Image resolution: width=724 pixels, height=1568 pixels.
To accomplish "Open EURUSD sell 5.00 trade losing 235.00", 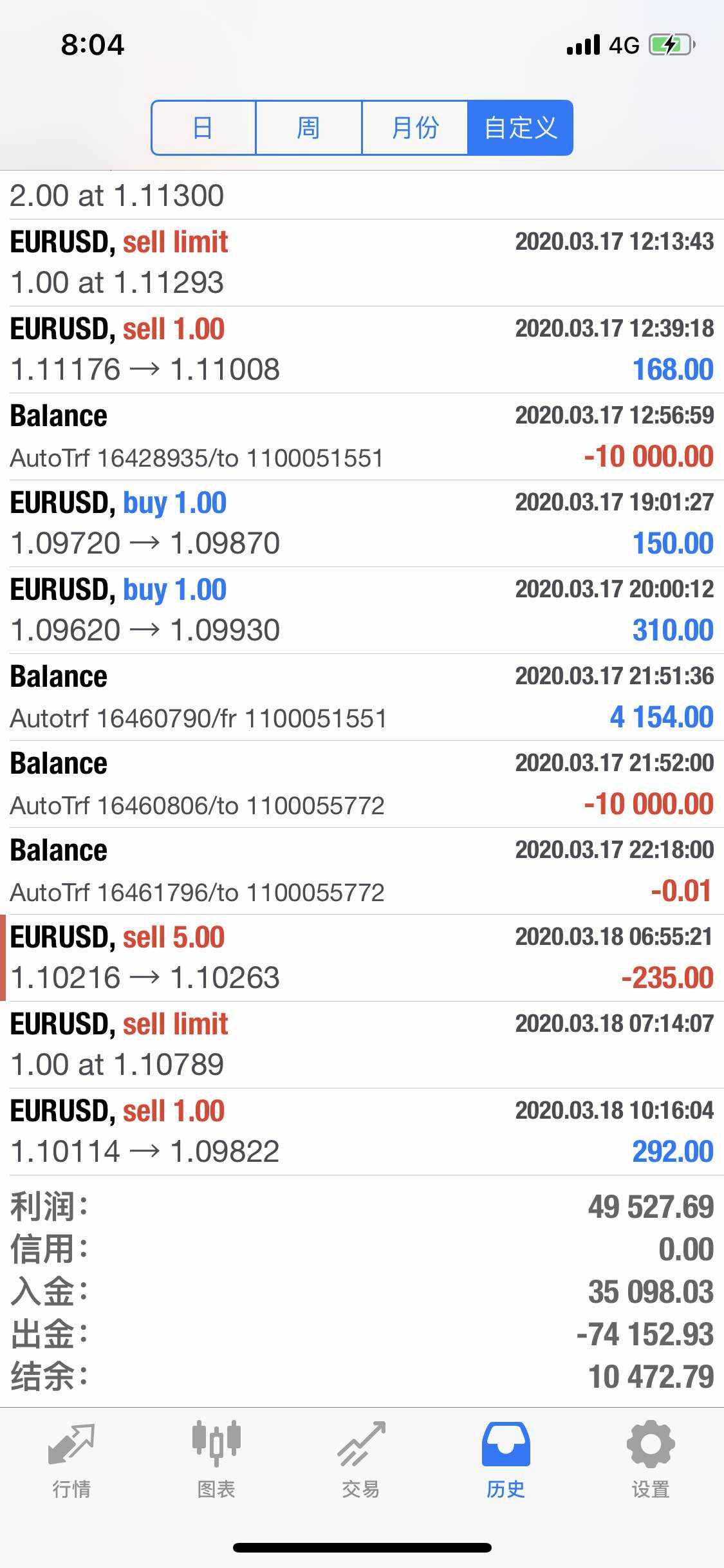I will click(362, 958).
